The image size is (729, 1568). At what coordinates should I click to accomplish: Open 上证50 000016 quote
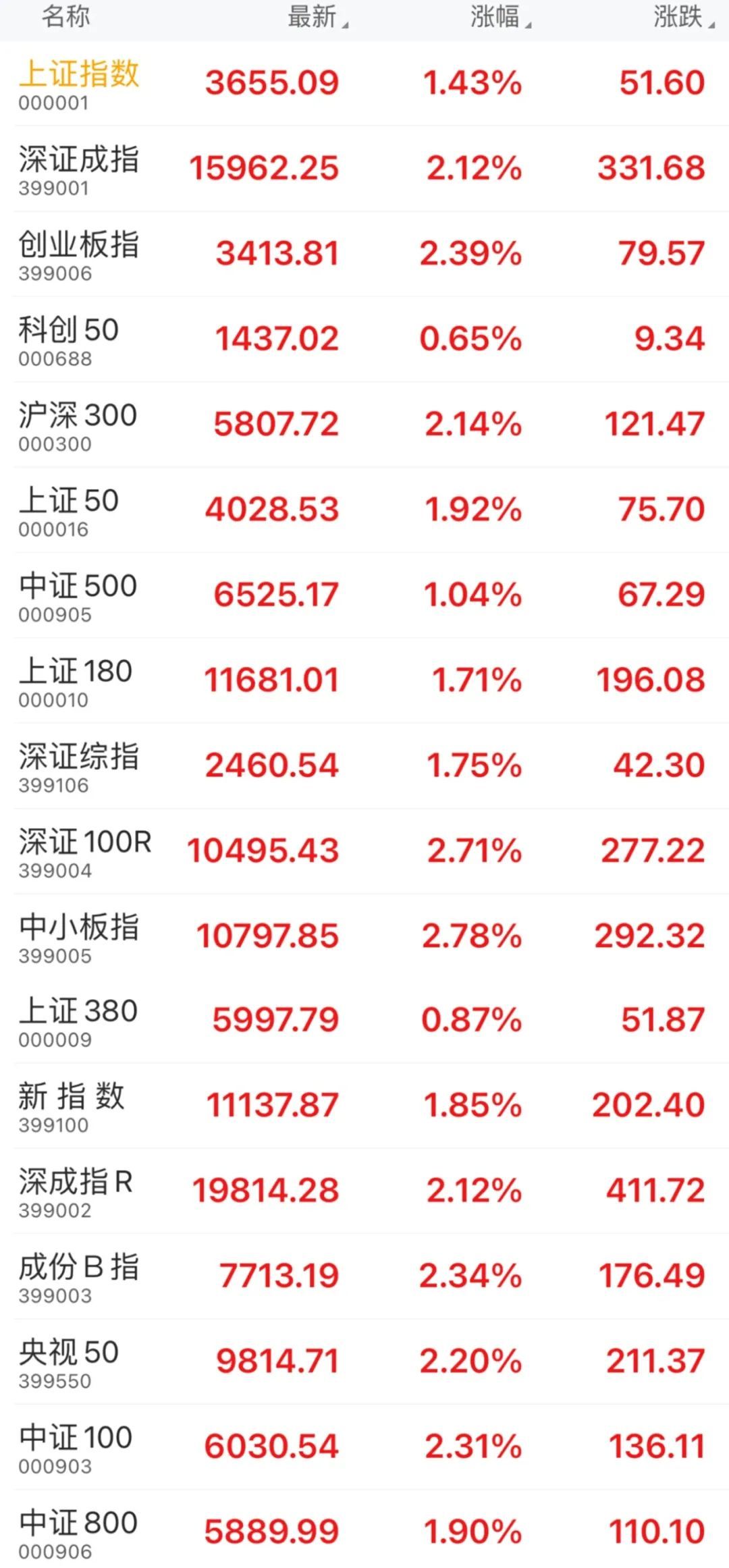click(69, 510)
